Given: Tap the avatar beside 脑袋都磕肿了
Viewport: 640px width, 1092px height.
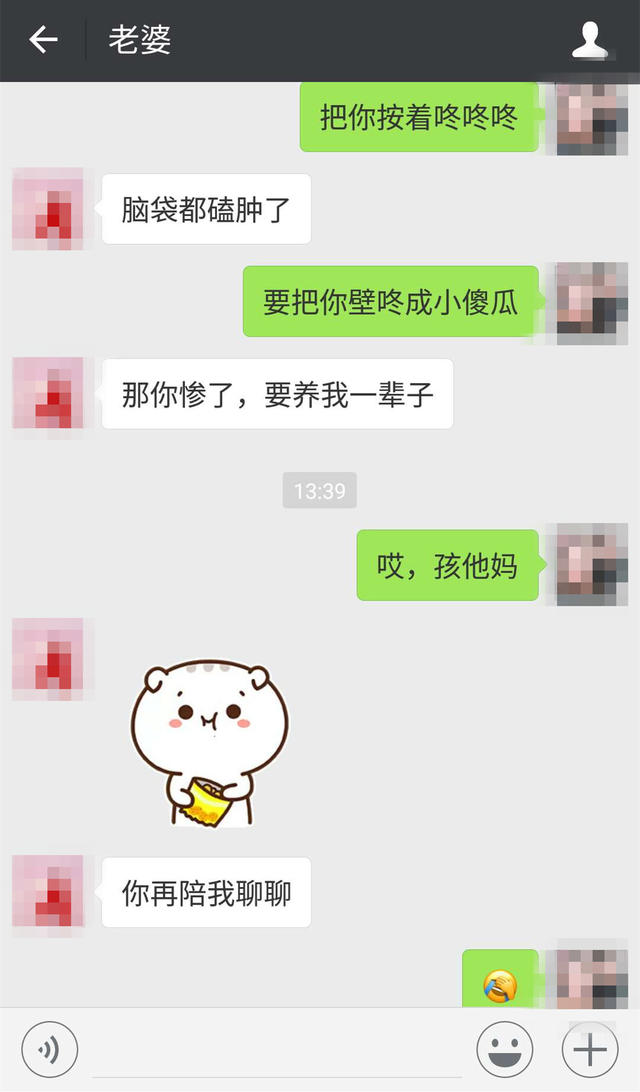Looking at the screenshot, I should click(48, 208).
